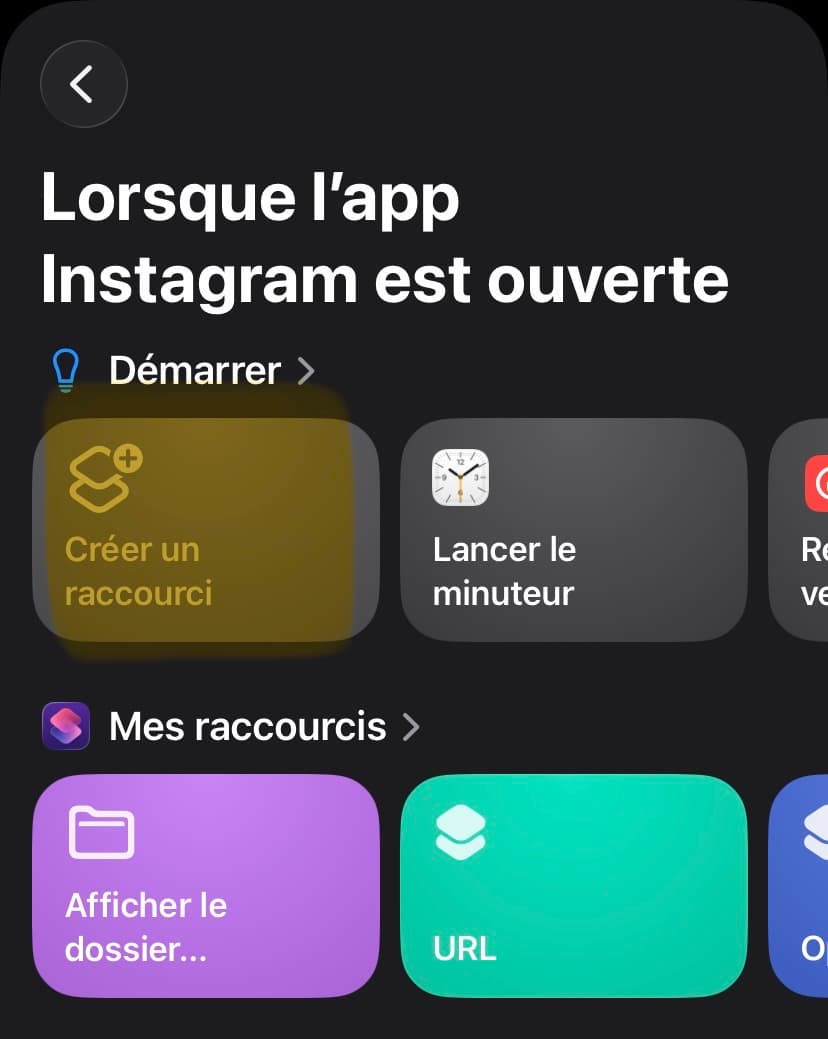The width and height of the screenshot is (828, 1039).
Task: Go back with the arrow button
Action: 83,85
